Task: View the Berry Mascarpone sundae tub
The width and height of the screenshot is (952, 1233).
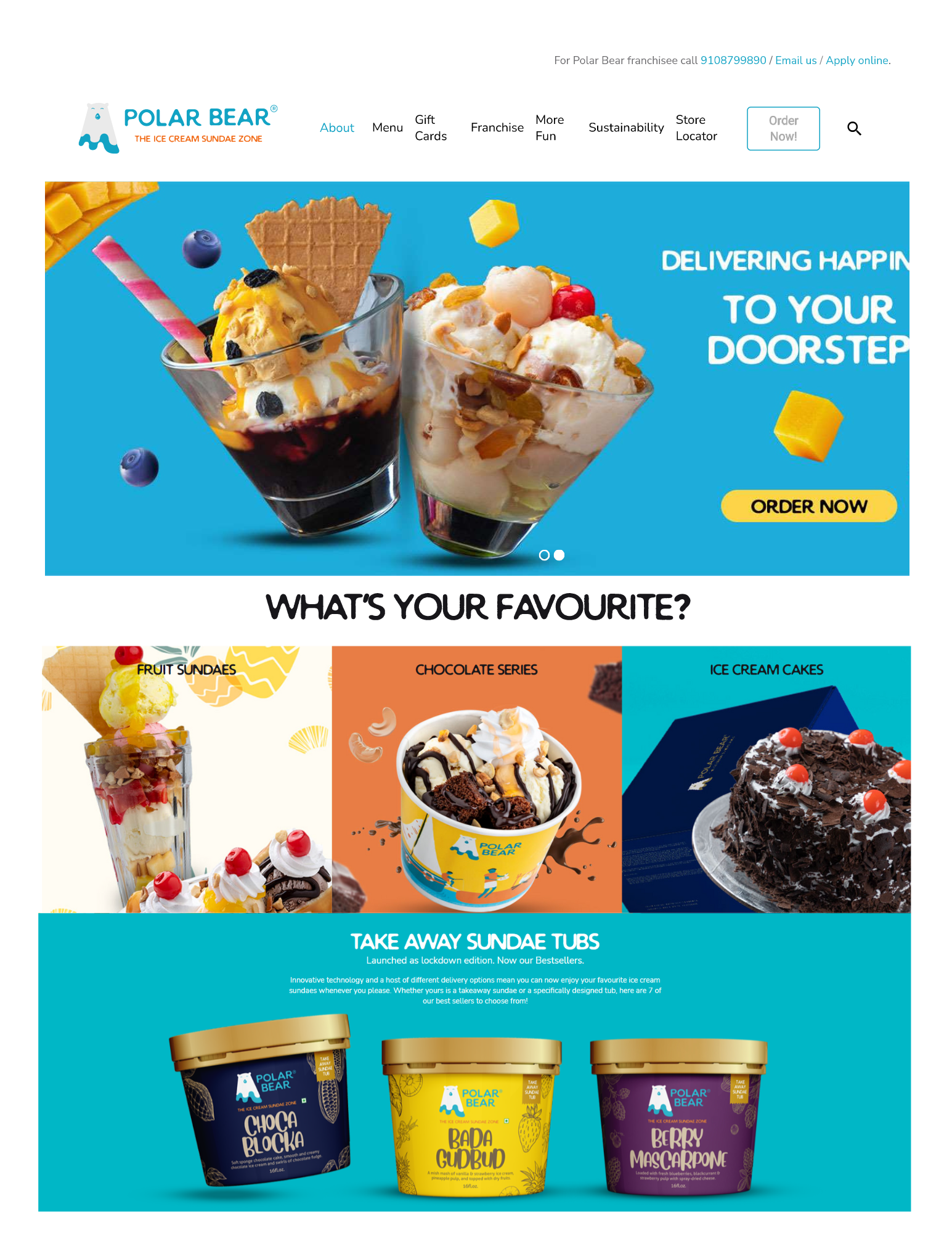Action: coord(678,1117)
